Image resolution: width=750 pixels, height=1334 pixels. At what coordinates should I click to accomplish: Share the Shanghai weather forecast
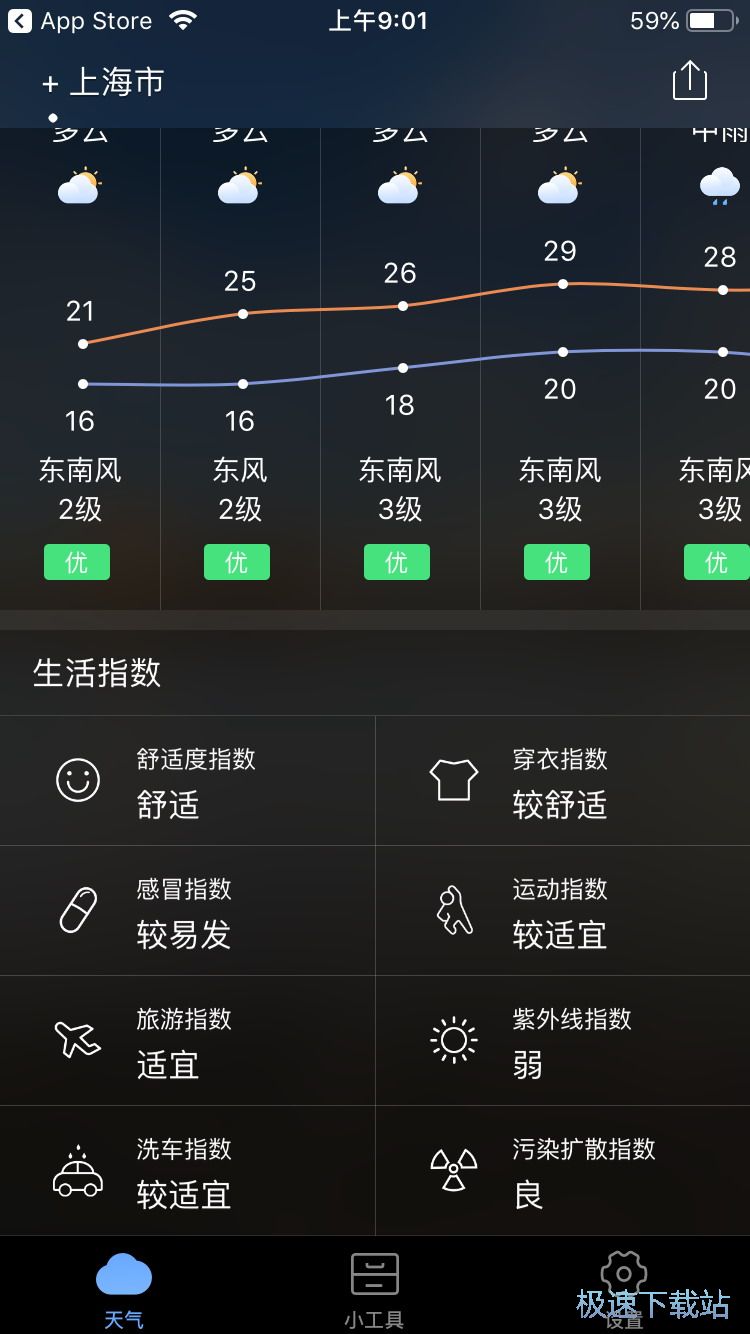coord(689,81)
